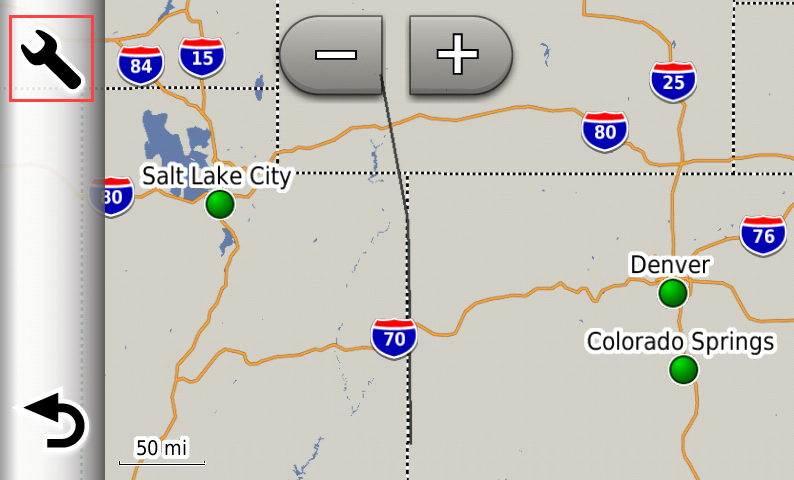The height and width of the screenshot is (480, 794).
Task: Select the Salt Lake City marker
Action: [219, 204]
